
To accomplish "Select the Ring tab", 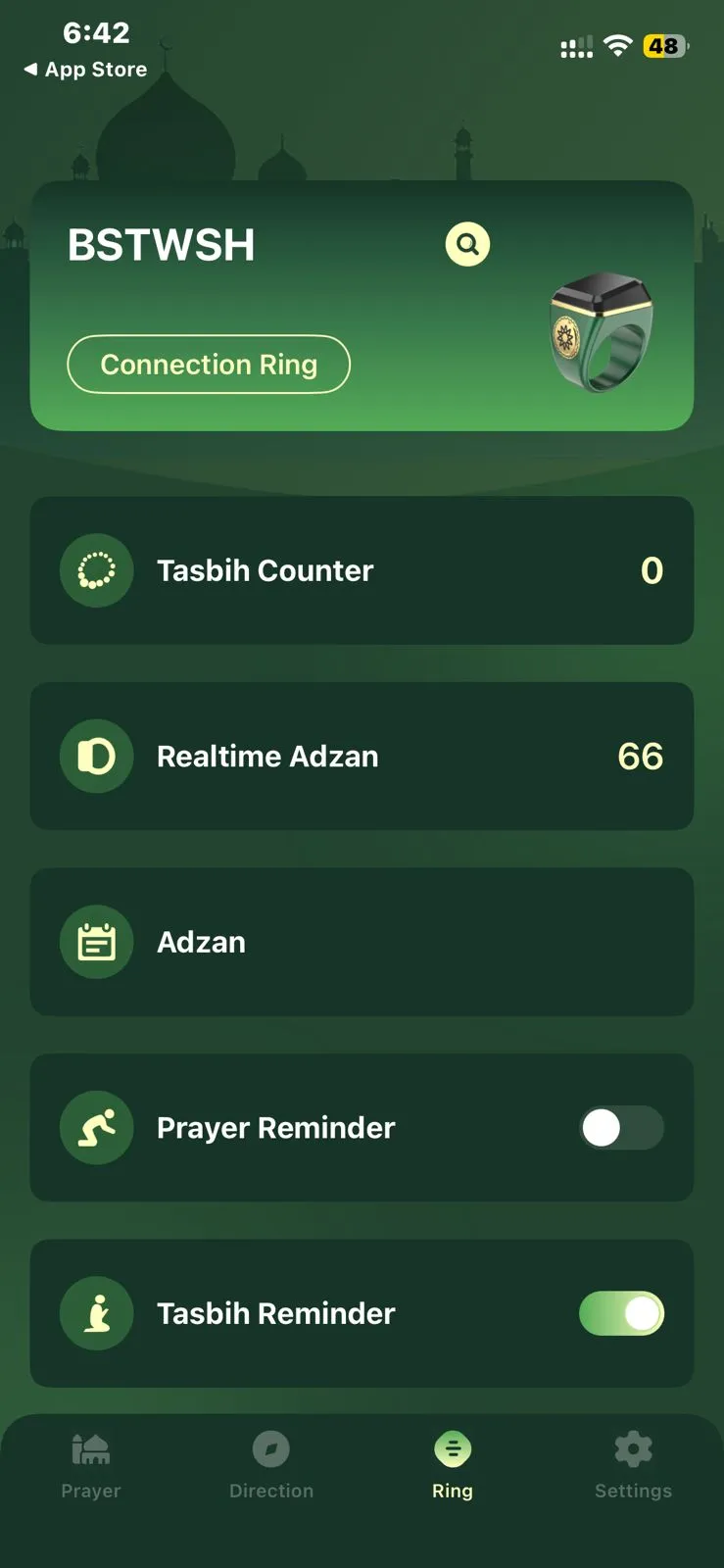I will pos(453,1466).
